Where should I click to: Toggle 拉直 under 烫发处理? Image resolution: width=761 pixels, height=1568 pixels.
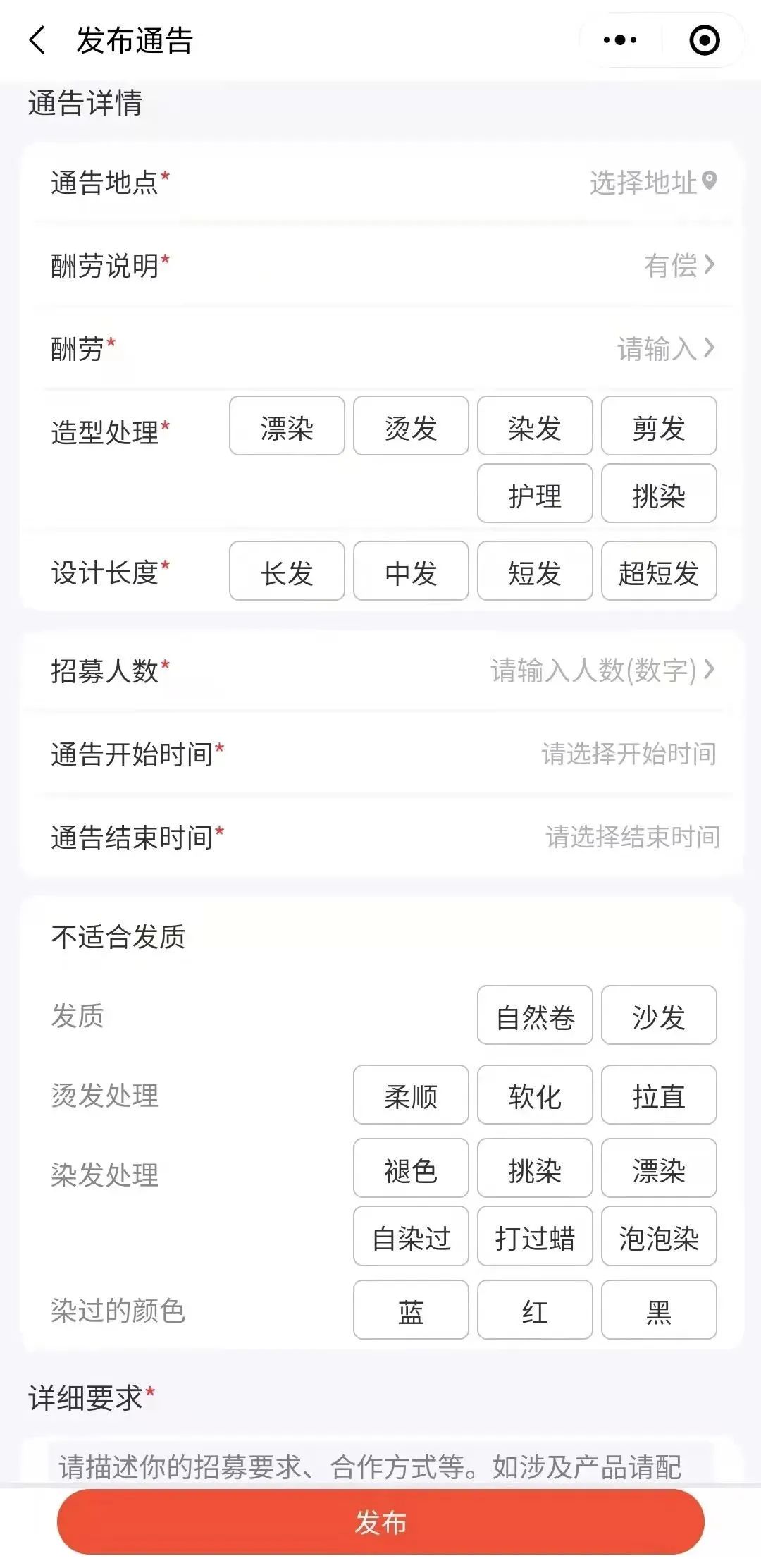658,1095
